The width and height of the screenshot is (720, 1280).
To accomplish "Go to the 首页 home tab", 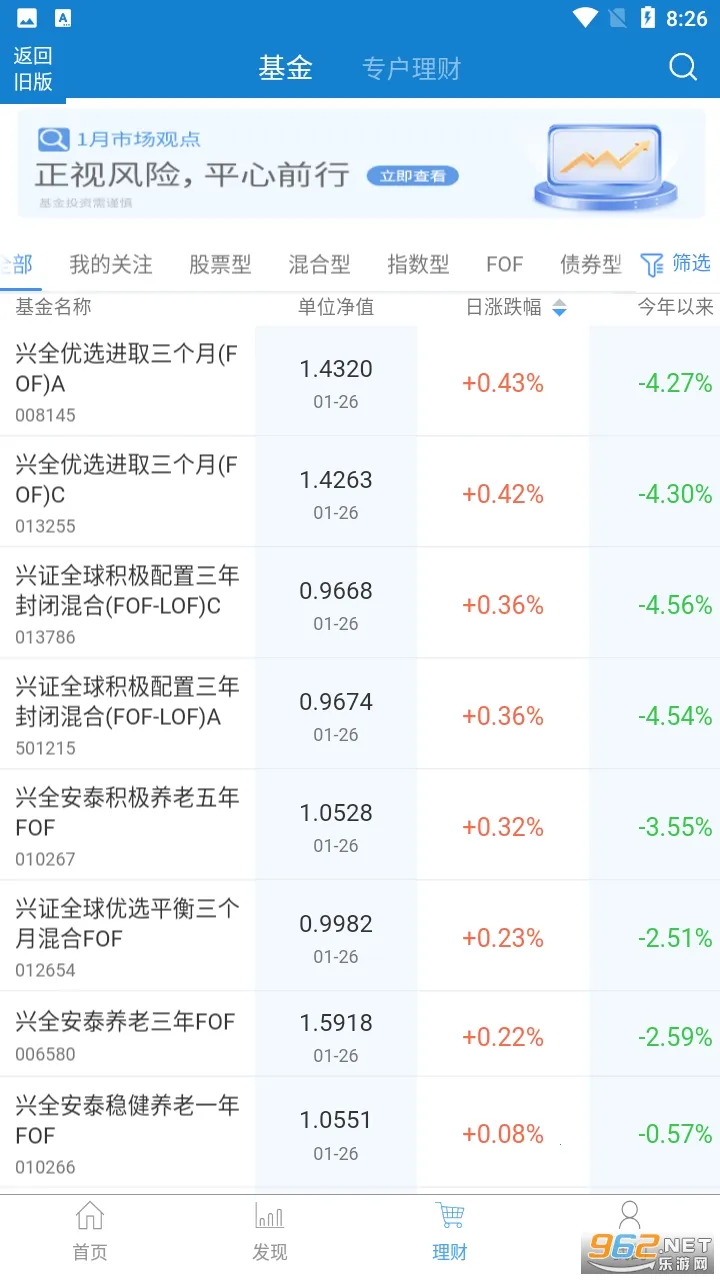I will point(90,1231).
